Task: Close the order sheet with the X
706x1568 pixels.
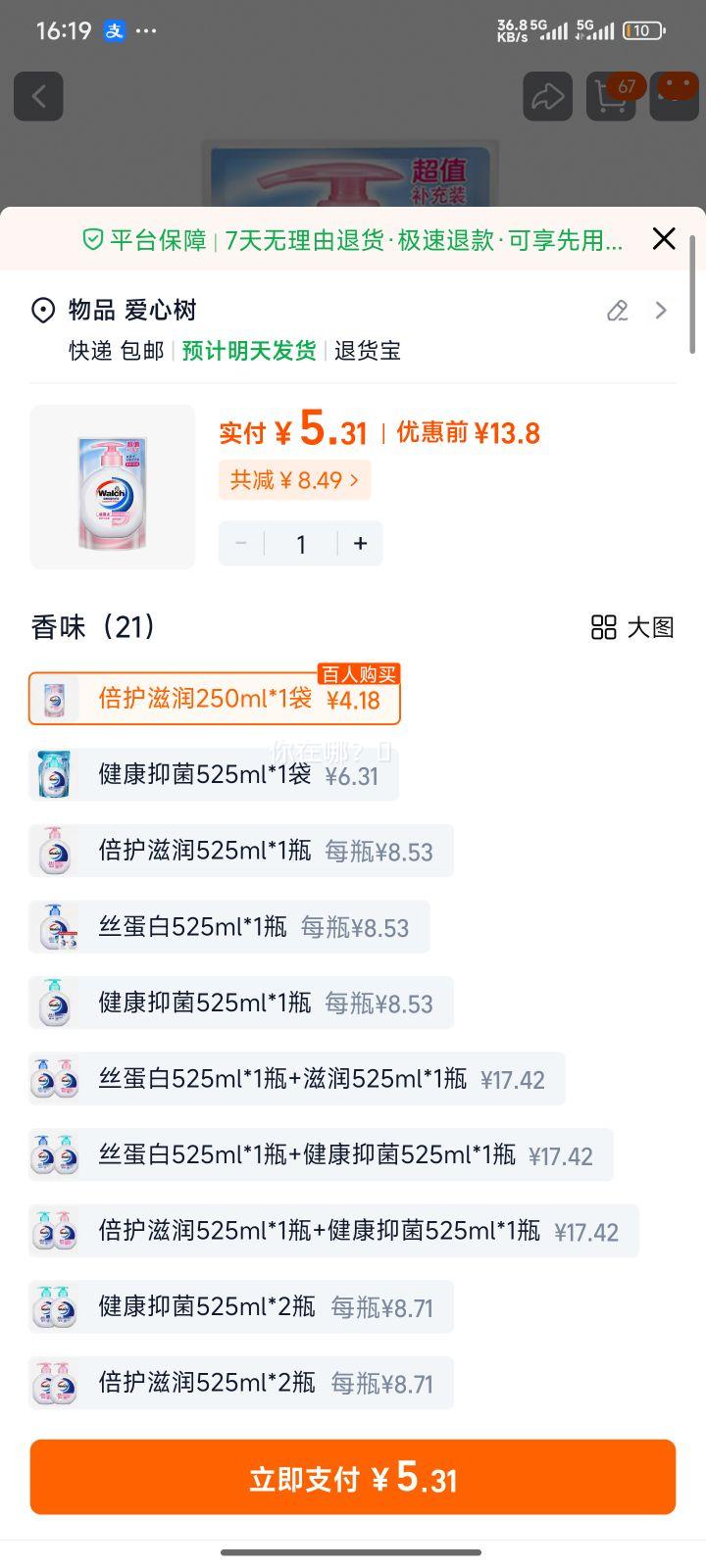Action: [664, 238]
